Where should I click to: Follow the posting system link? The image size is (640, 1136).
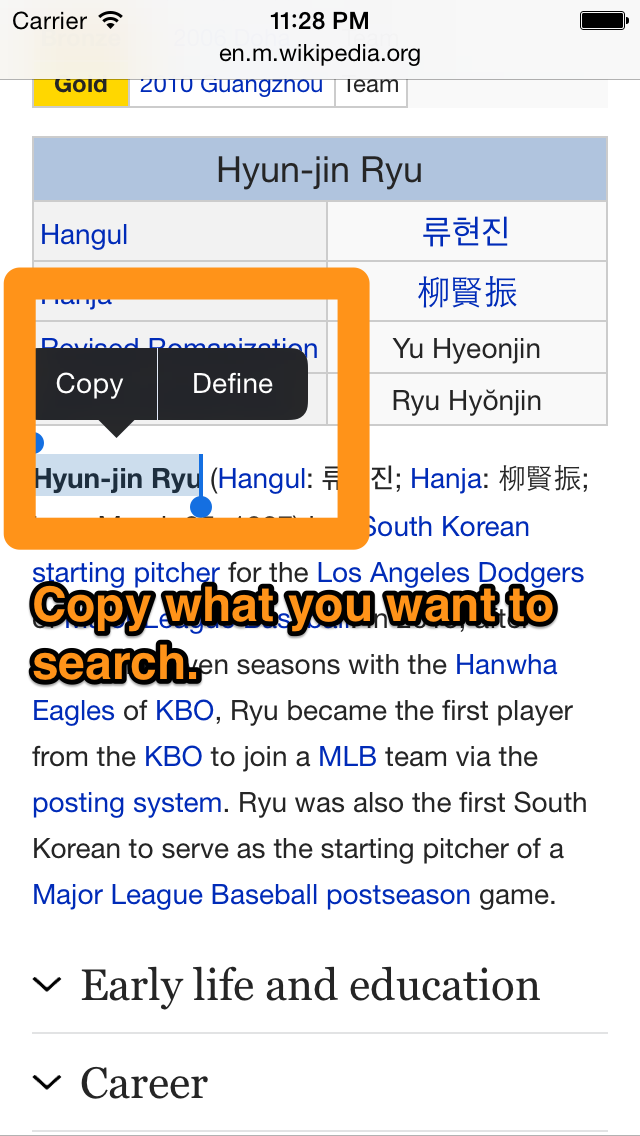coord(127,803)
